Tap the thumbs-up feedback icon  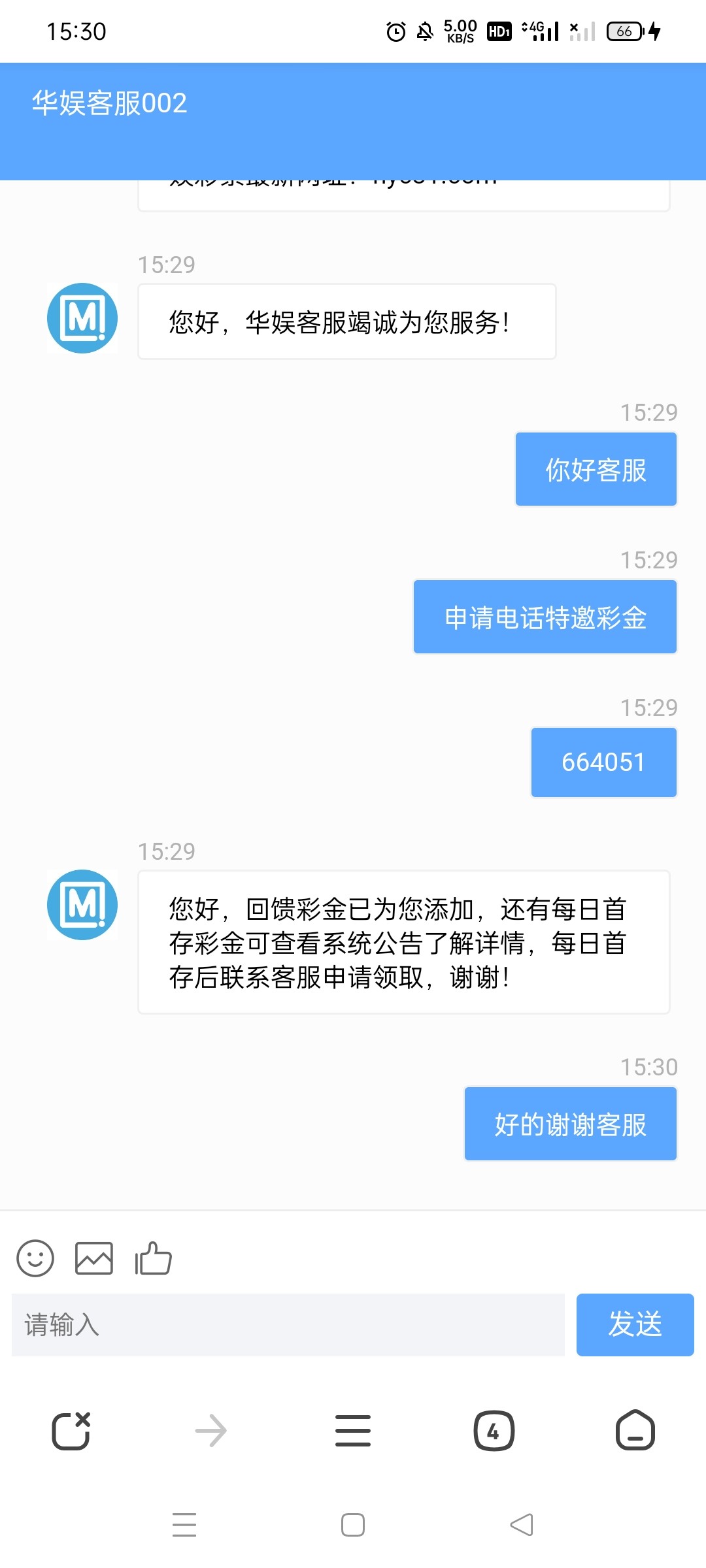(x=152, y=1258)
